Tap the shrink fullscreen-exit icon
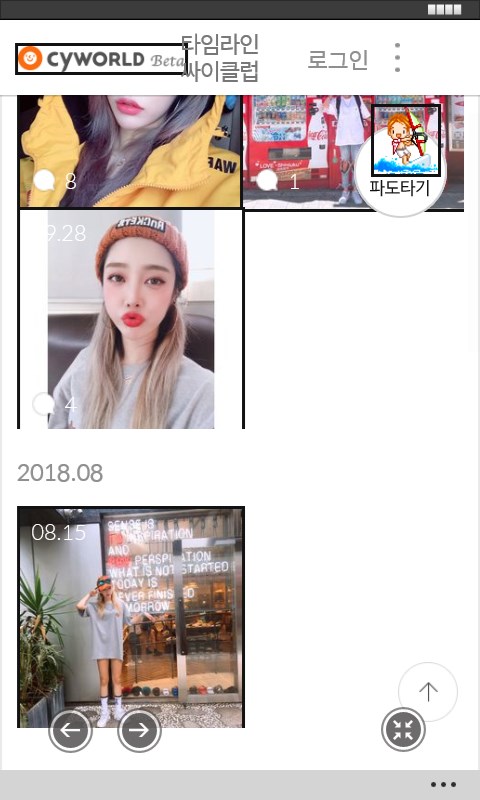Screen dimensions: 480x800 click(403, 730)
